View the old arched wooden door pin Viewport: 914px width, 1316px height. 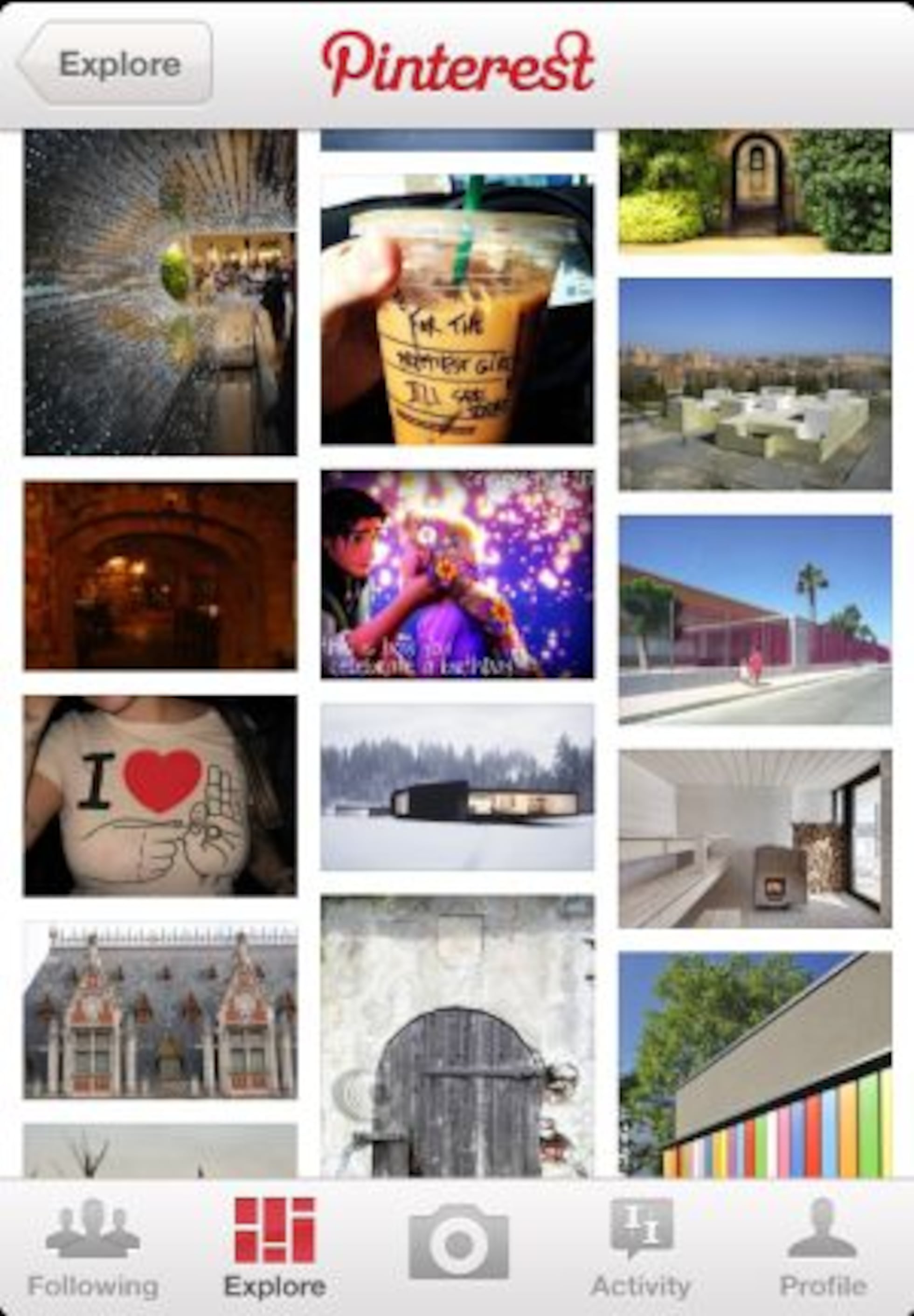pyautogui.click(x=457, y=1037)
